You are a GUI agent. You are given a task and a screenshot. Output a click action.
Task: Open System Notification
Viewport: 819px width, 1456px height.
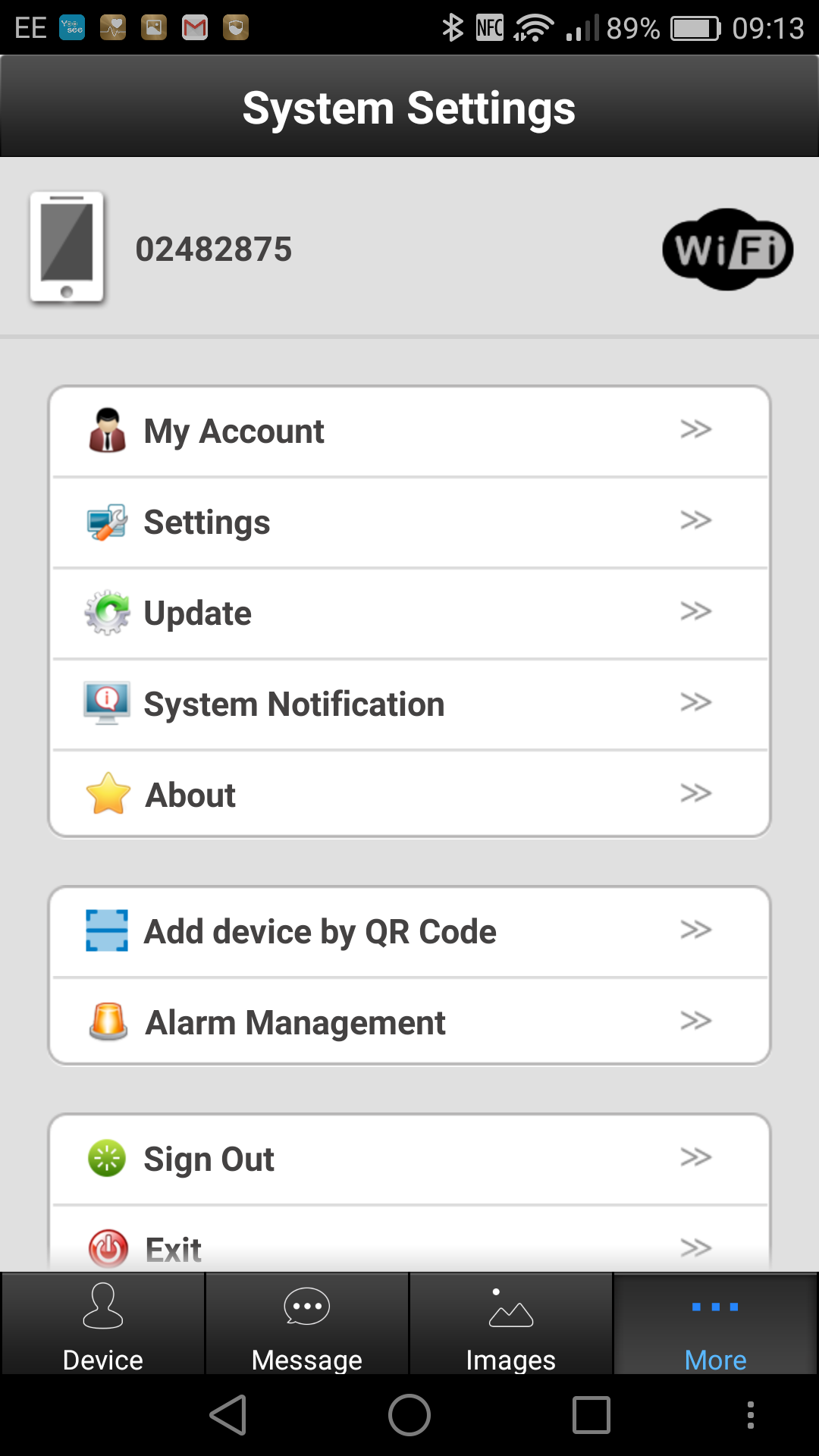pos(409,704)
